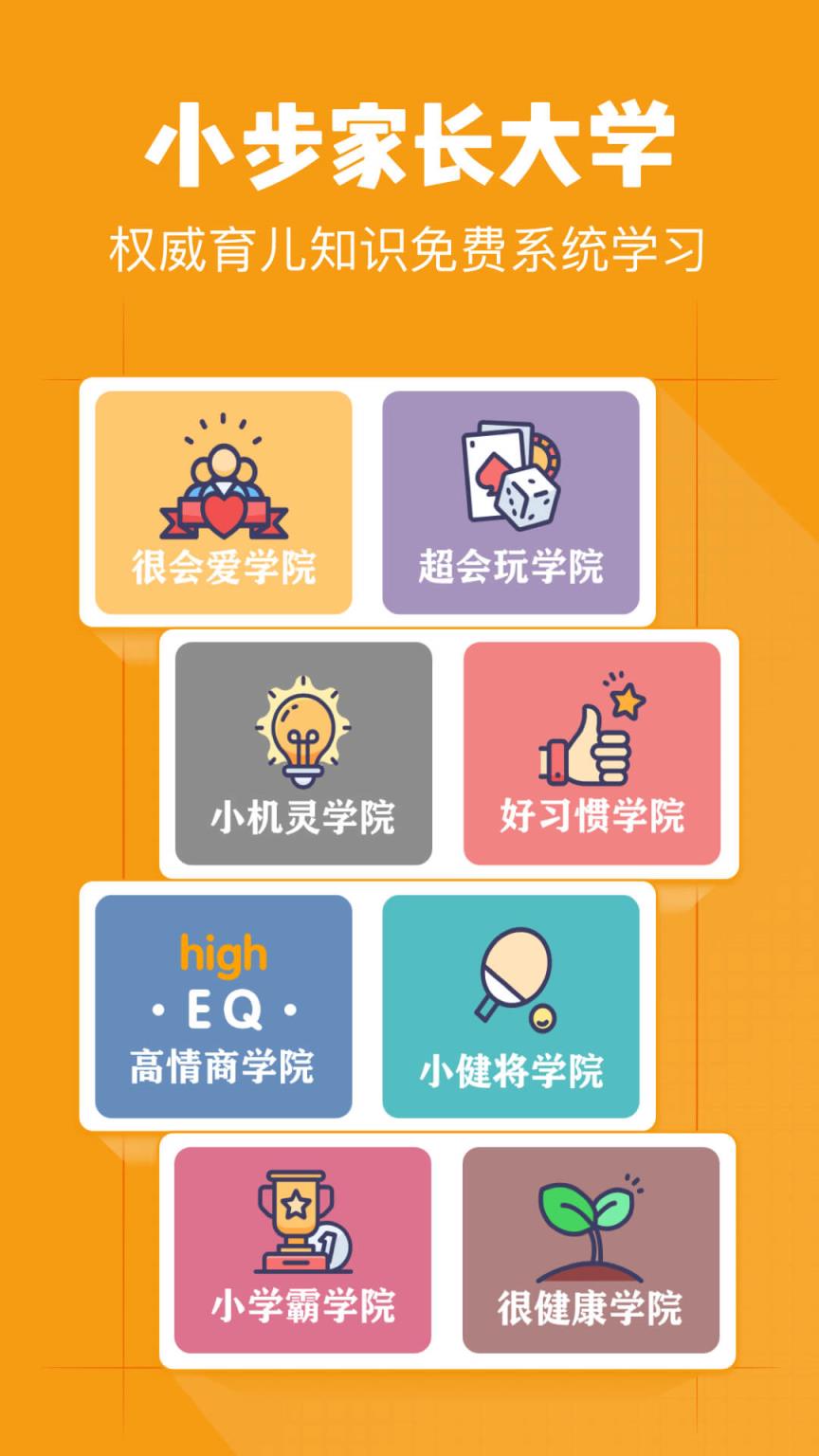Select the 小健将学院 card

click(512, 1007)
